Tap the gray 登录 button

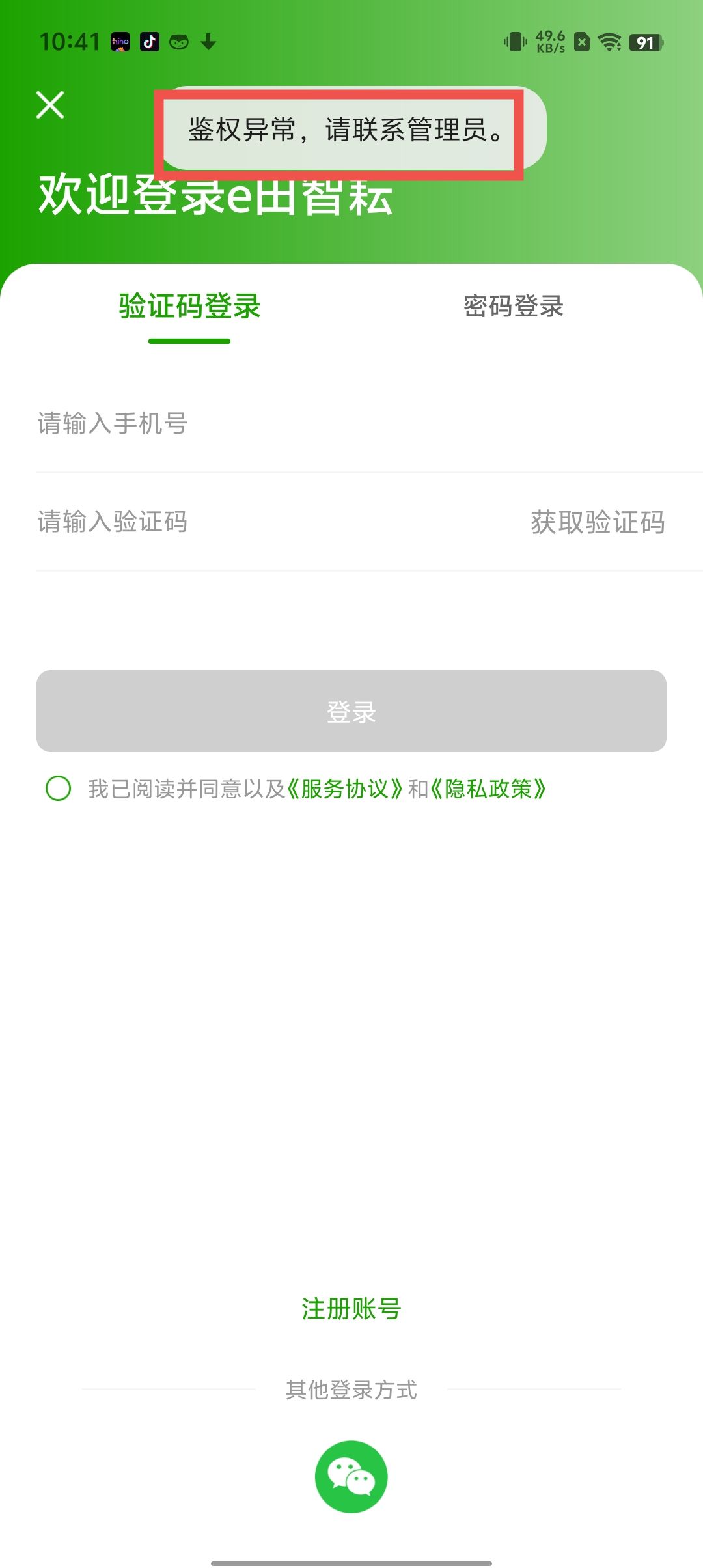[x=351, y=711]
